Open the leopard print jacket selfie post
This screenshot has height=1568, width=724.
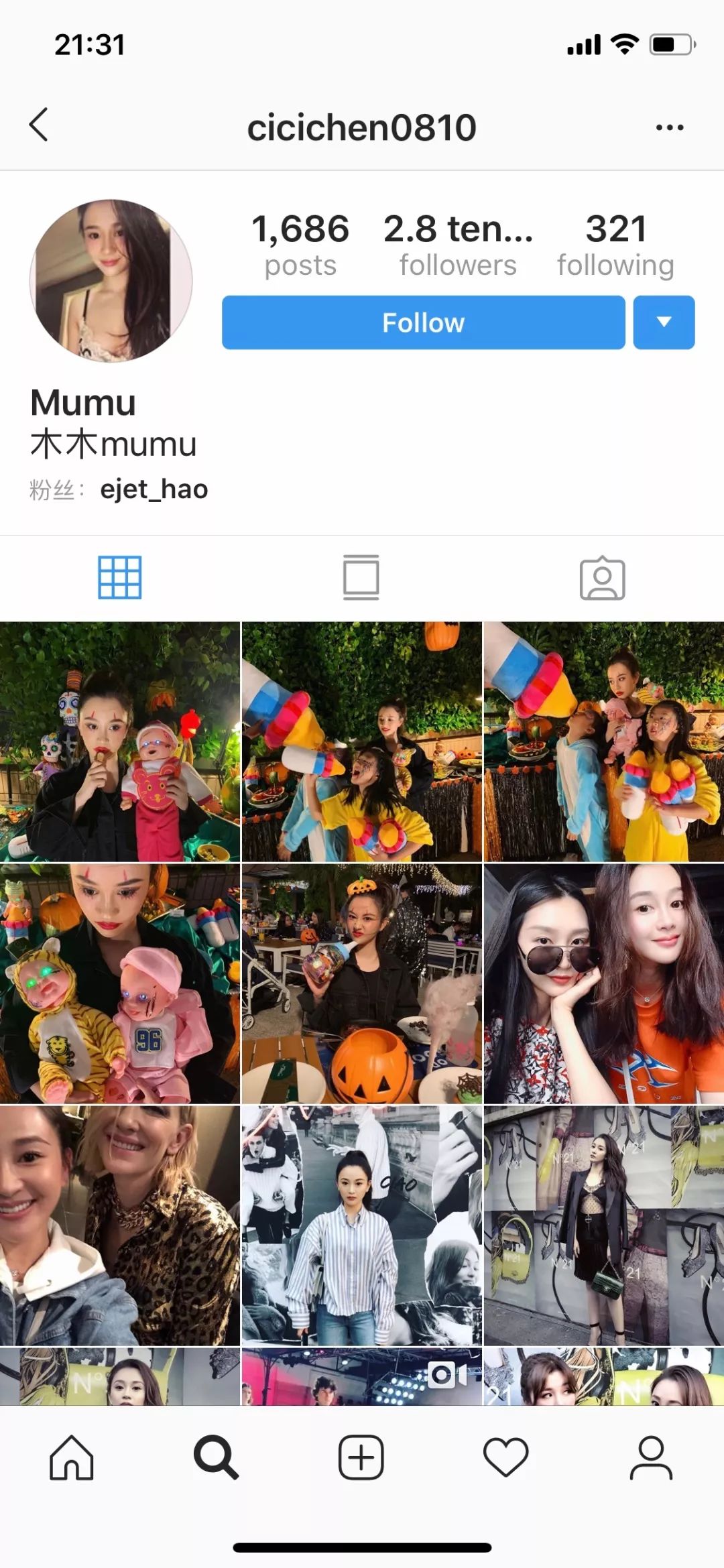119,1225
